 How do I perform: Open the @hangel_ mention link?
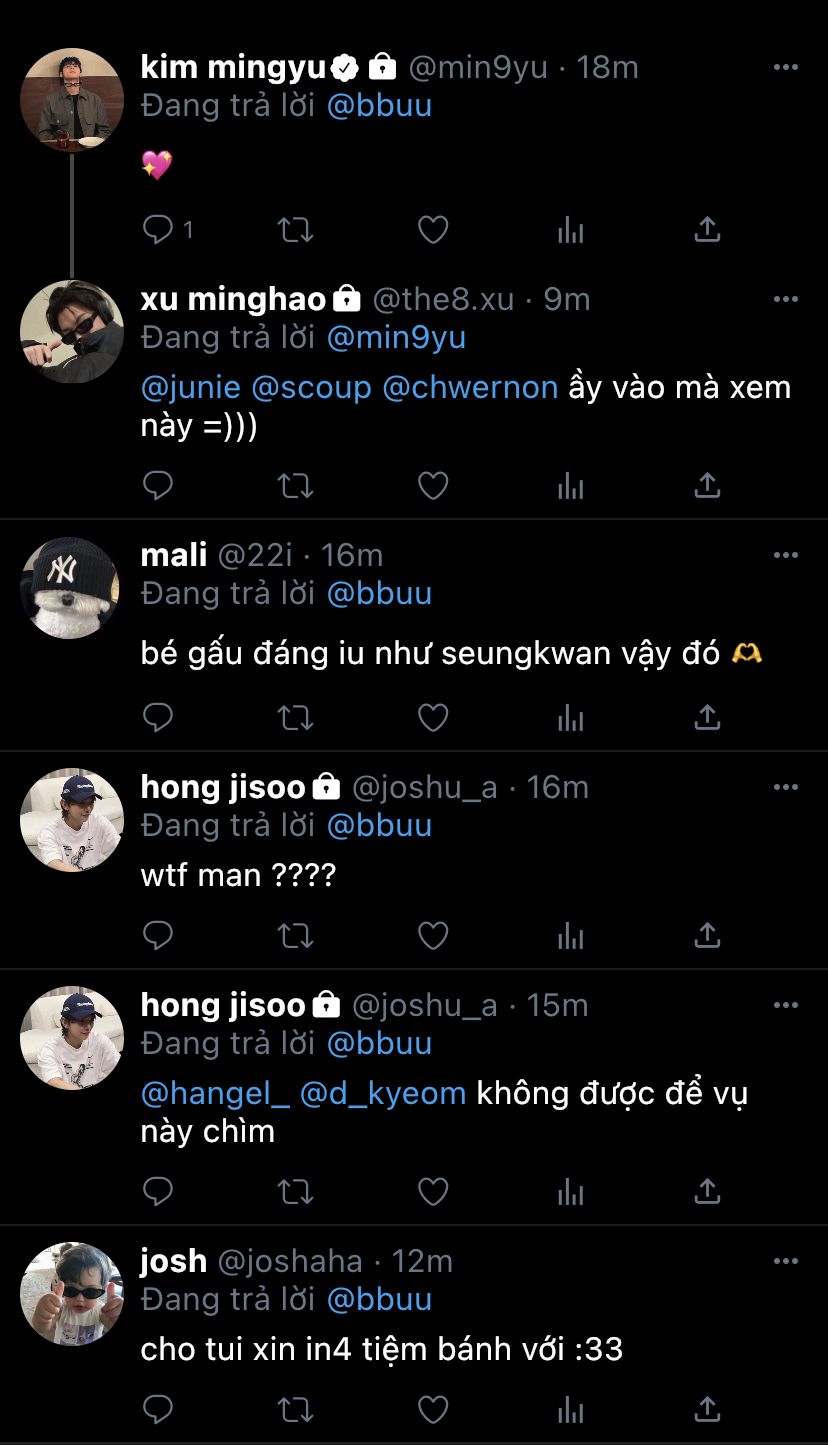coord(215,1093)
